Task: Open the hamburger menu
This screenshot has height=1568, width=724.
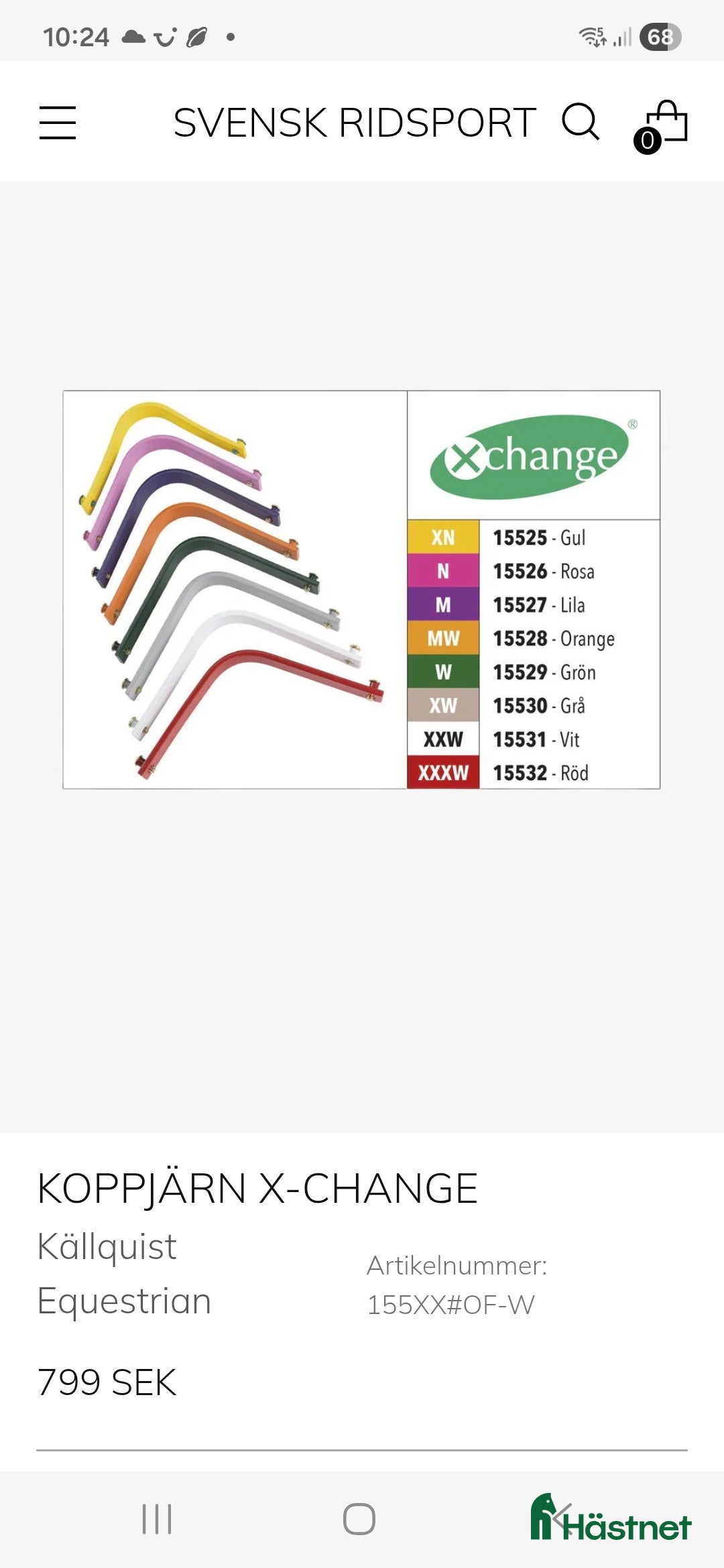Action: click(58, 123)
